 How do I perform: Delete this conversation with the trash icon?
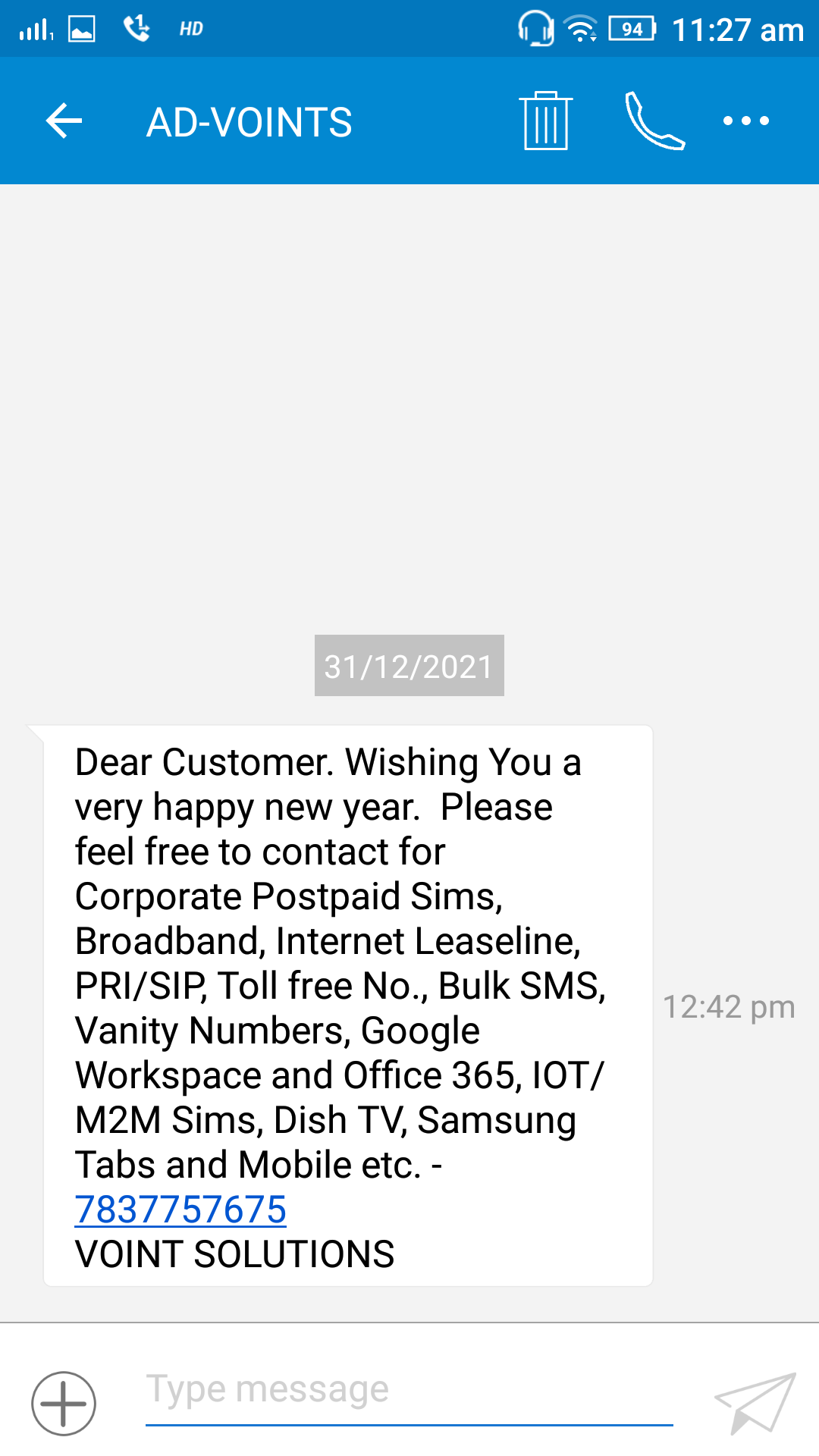[x=545, y=121]
